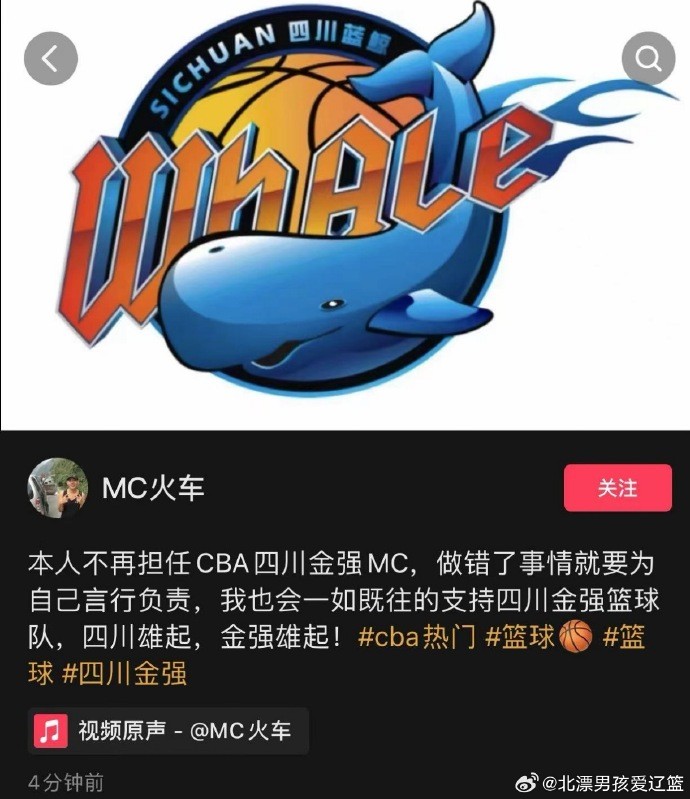
Task: Tap the MC火车 username
Action: 153,488
